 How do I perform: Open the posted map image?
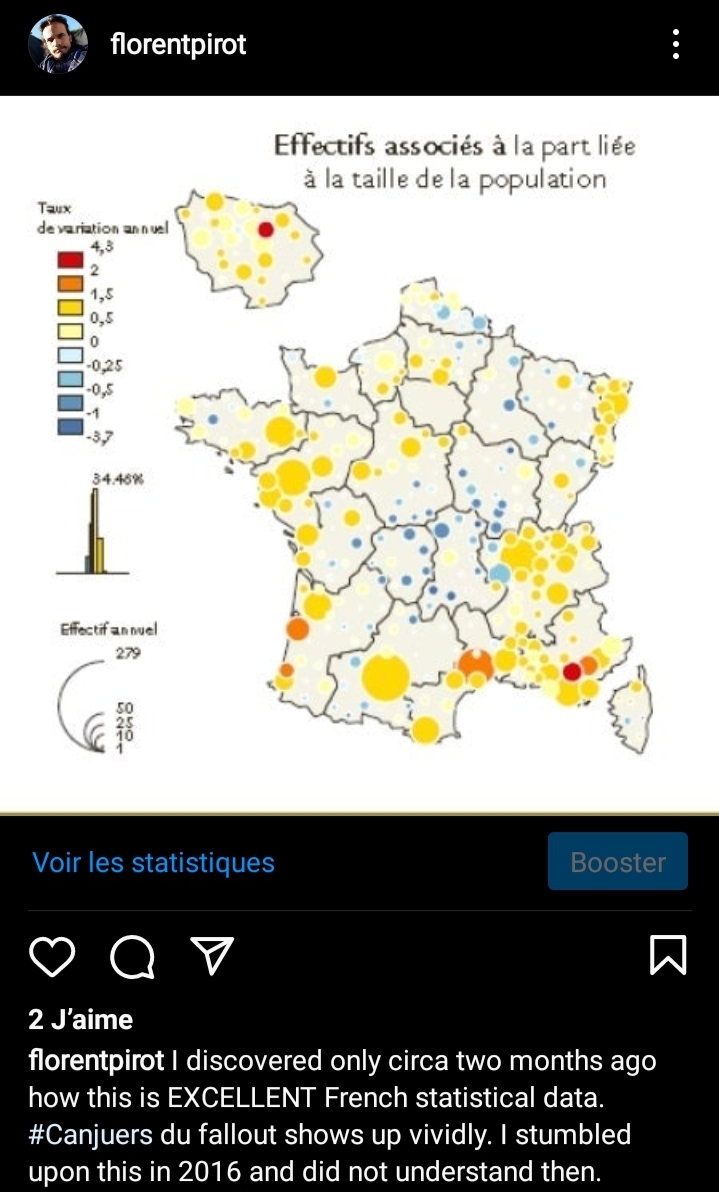click(360, 455)
